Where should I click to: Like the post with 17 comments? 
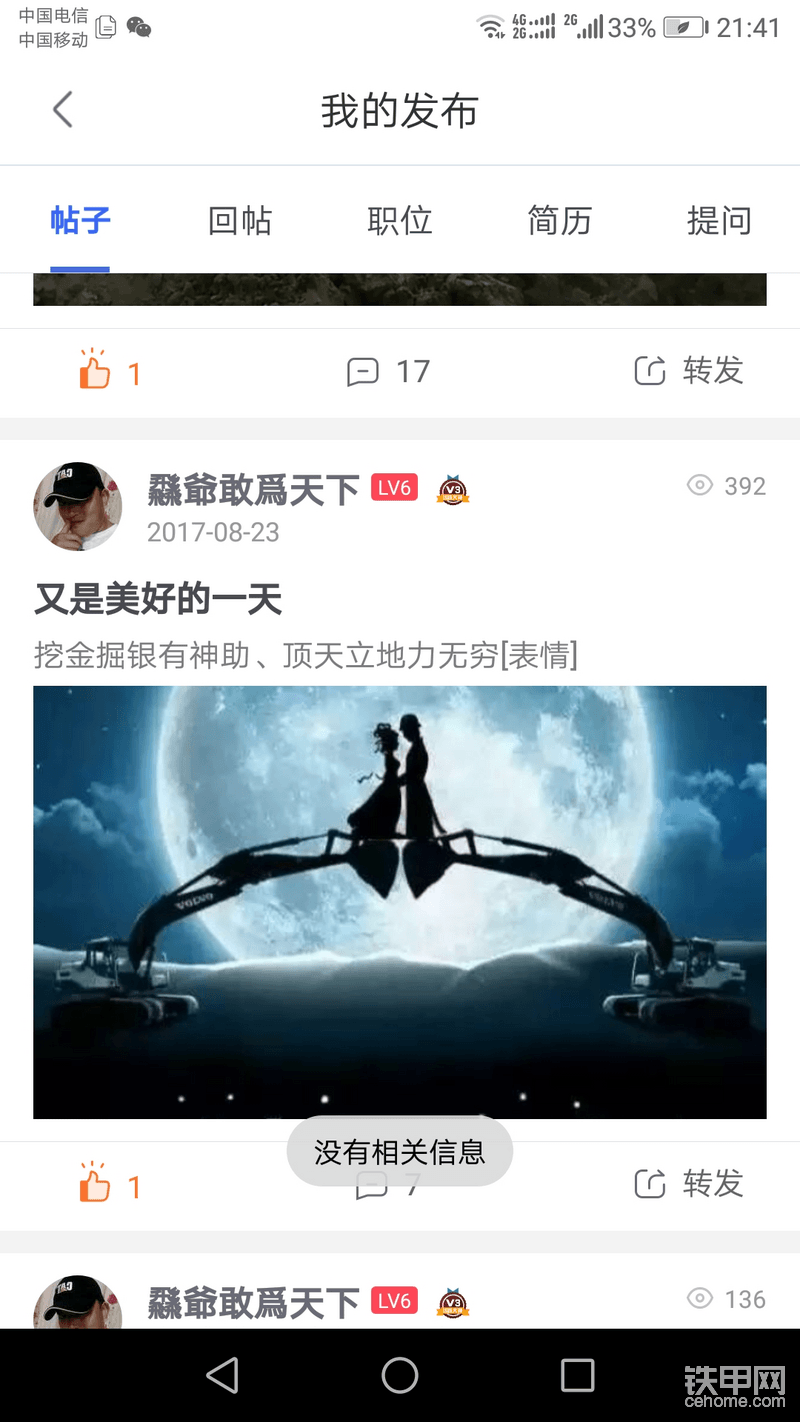(108, 372)
